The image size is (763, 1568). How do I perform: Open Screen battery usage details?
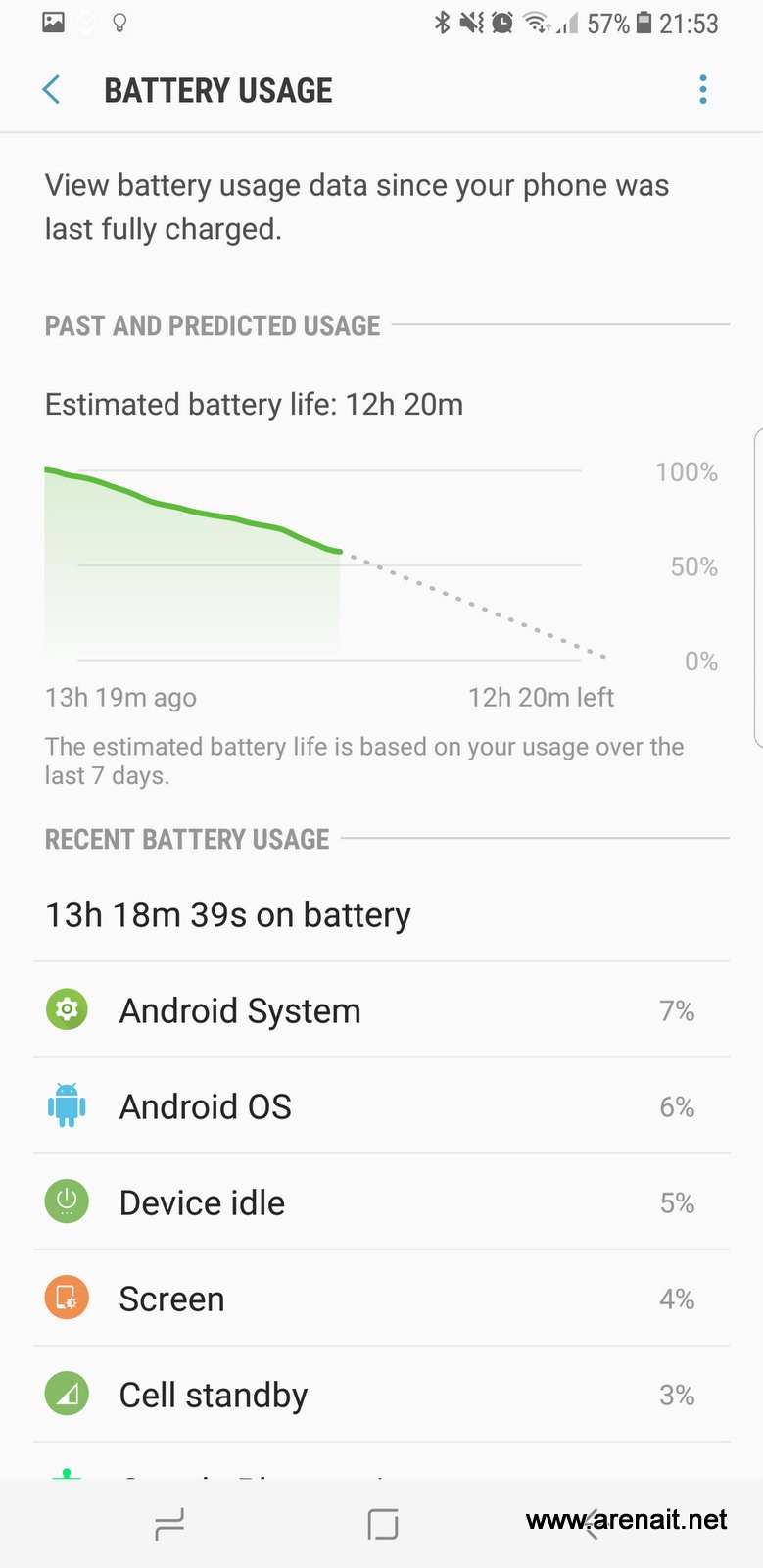coord(381,1298)
